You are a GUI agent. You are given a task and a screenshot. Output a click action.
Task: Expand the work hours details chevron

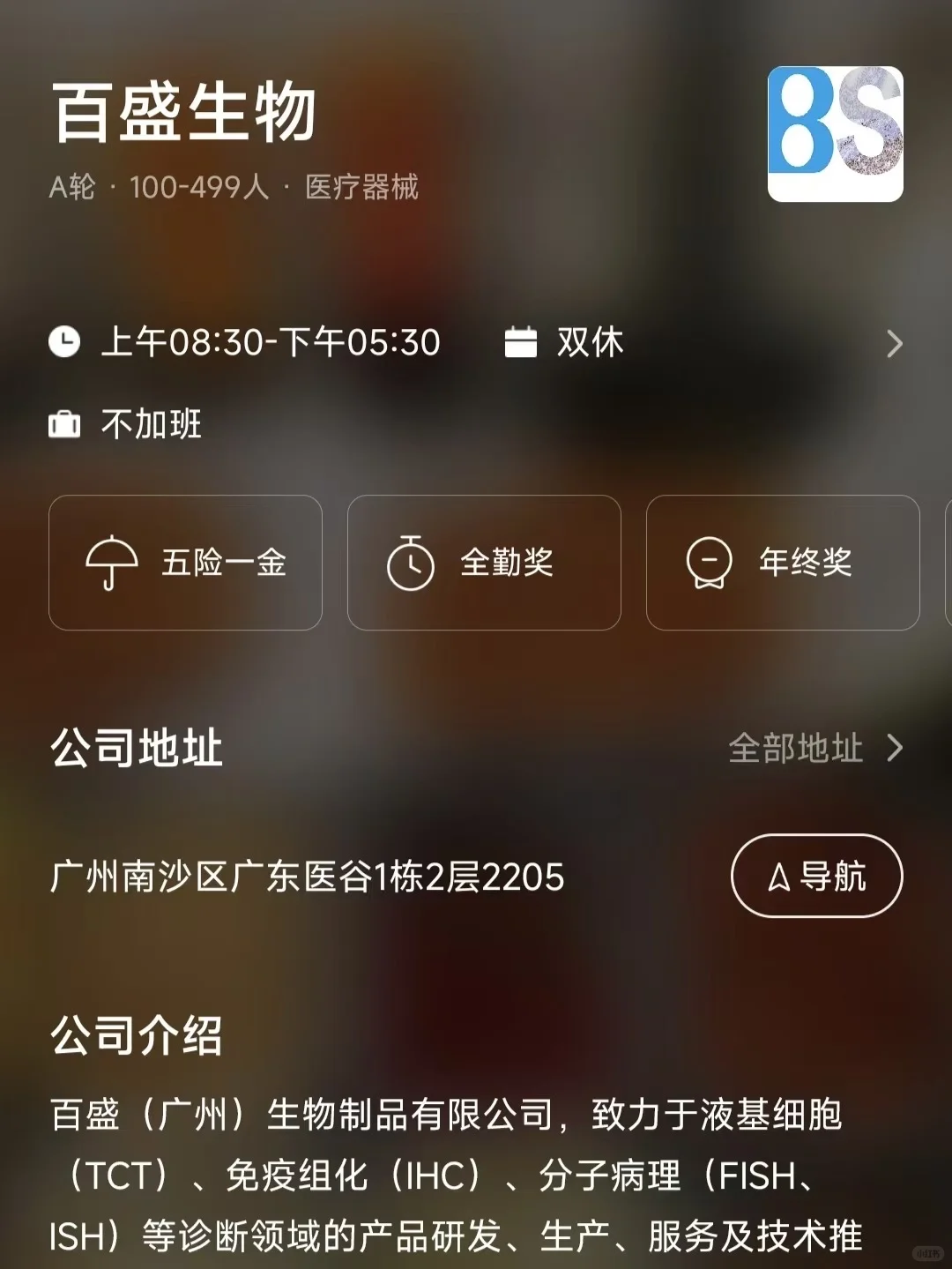[x=894, y=343]
